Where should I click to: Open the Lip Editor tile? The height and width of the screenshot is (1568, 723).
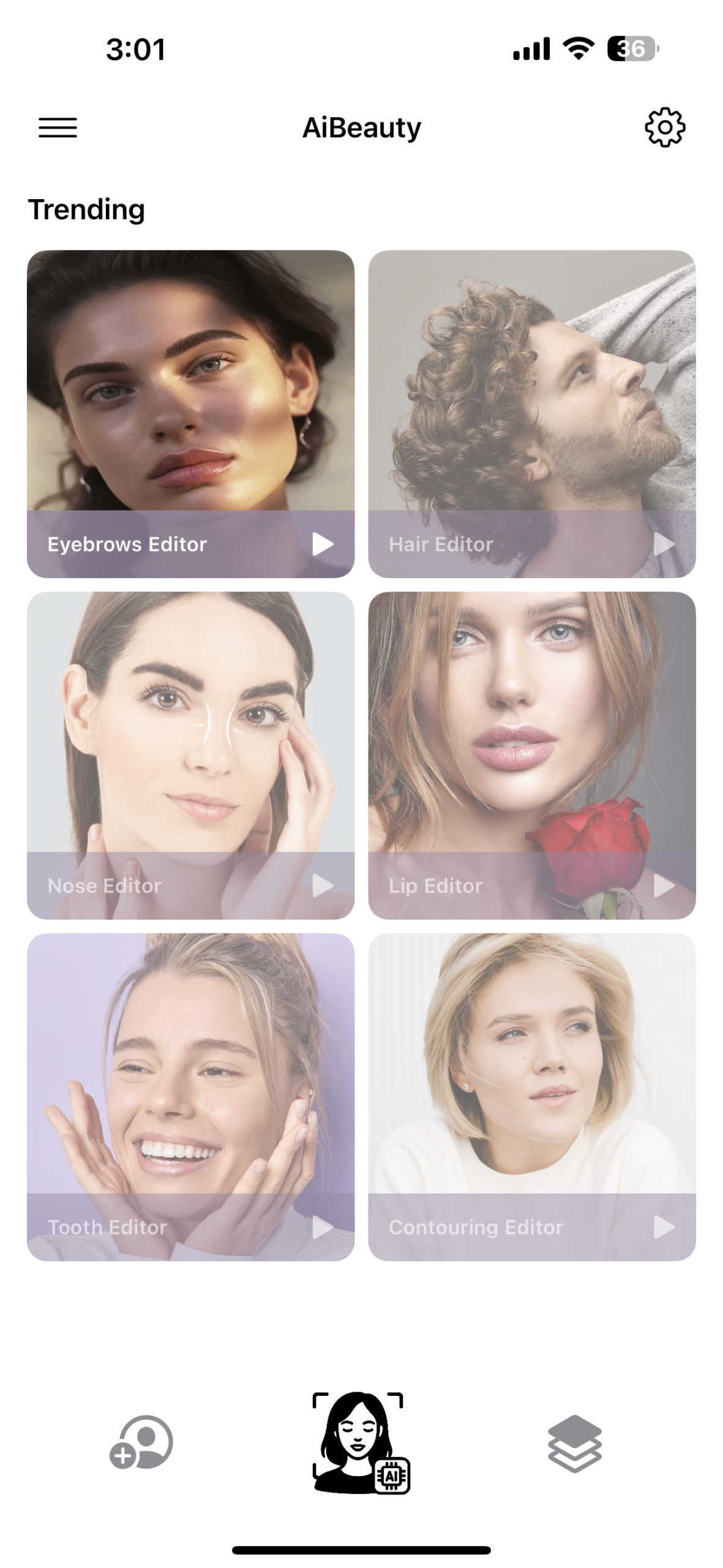point(531,755)
